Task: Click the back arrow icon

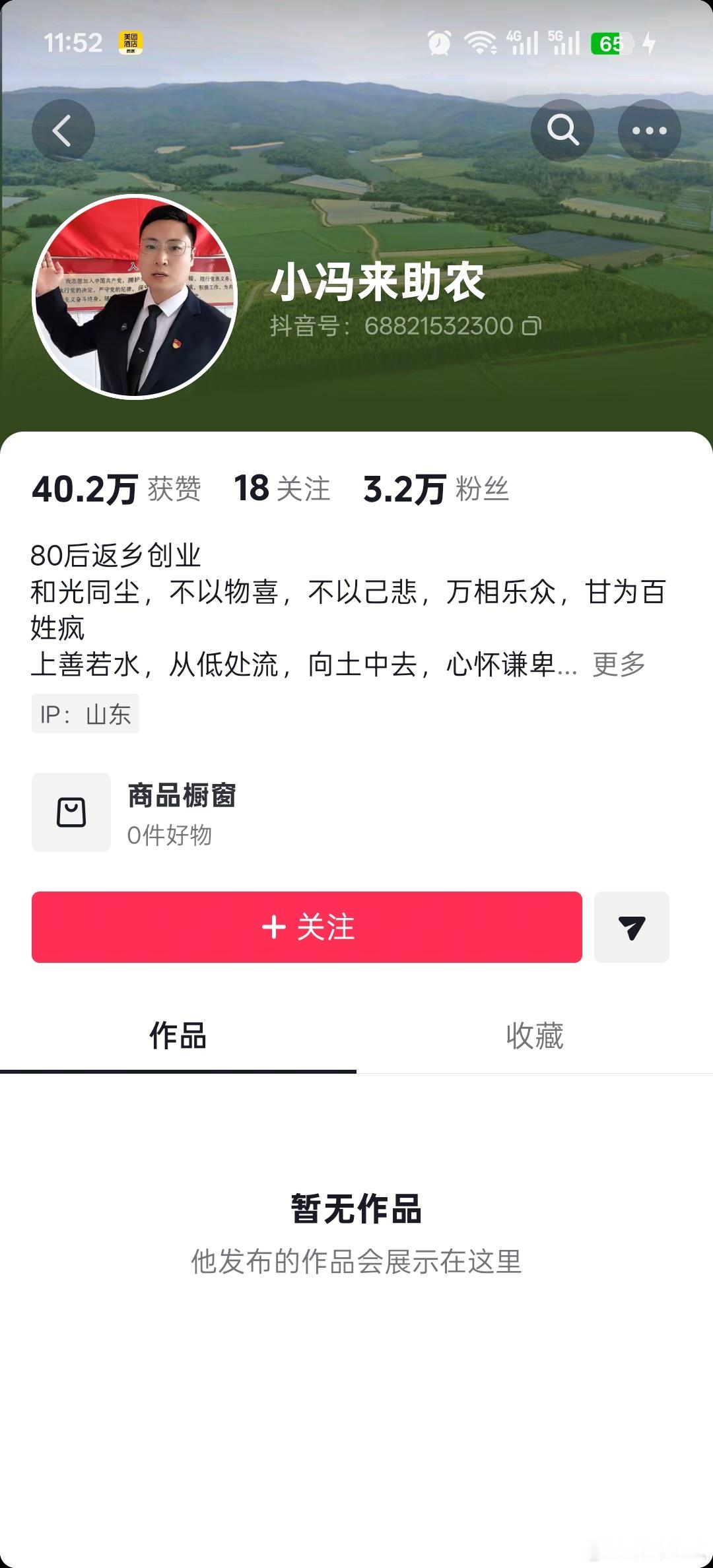Action: click(x=63, y=130)
